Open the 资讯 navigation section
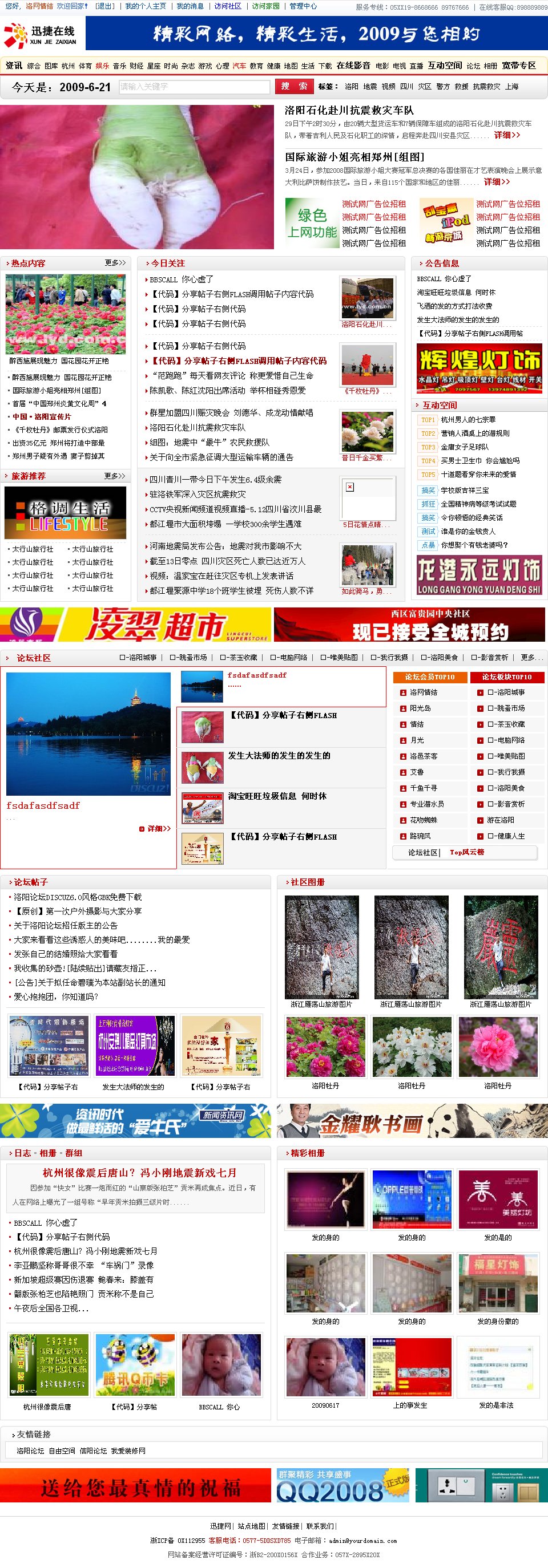Image resolution: width=548 pixels, height=1568 pixels. pyautogui.click(x=13, y=66)
